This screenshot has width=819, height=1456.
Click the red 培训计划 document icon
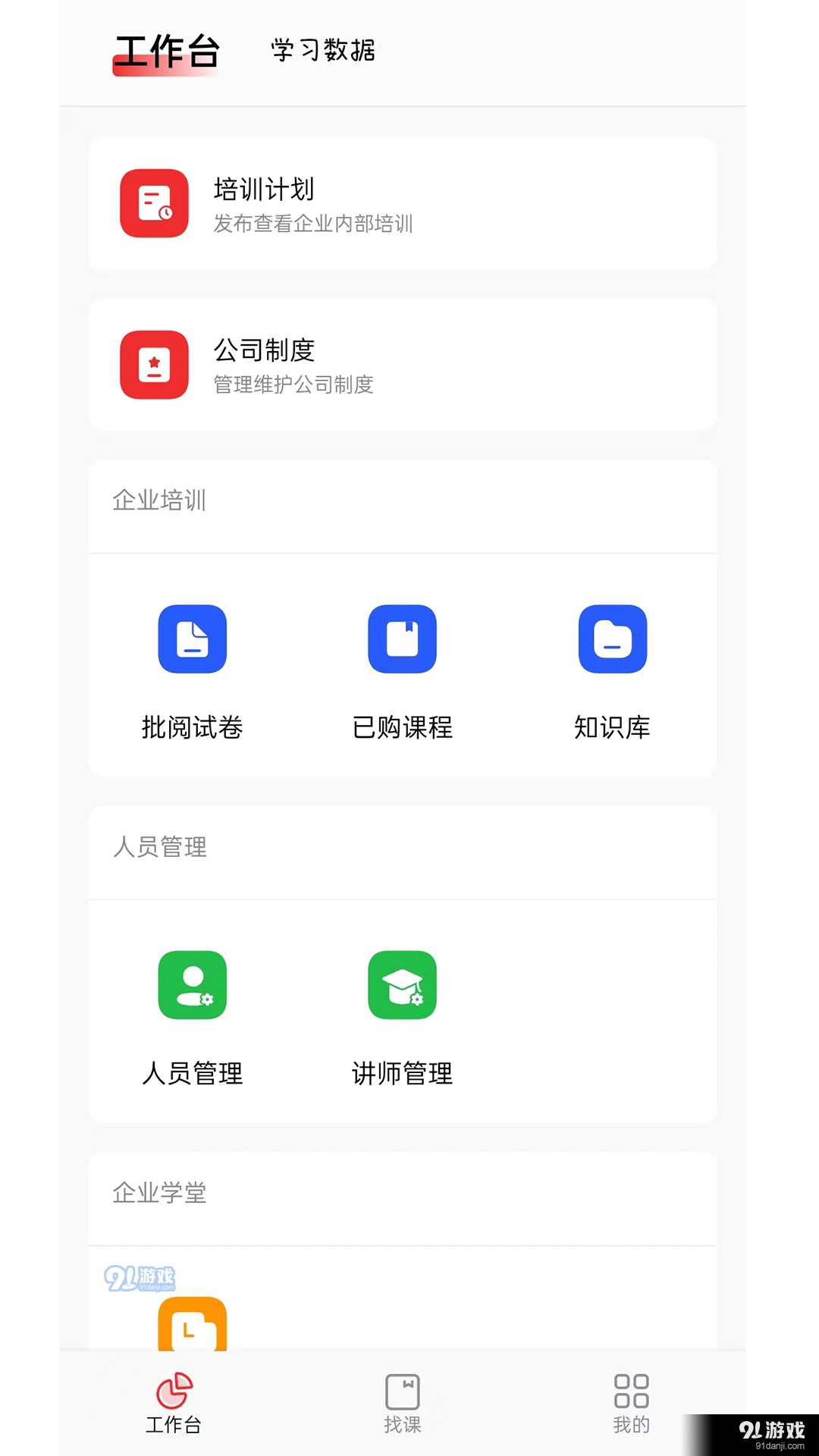coord(153,204)
